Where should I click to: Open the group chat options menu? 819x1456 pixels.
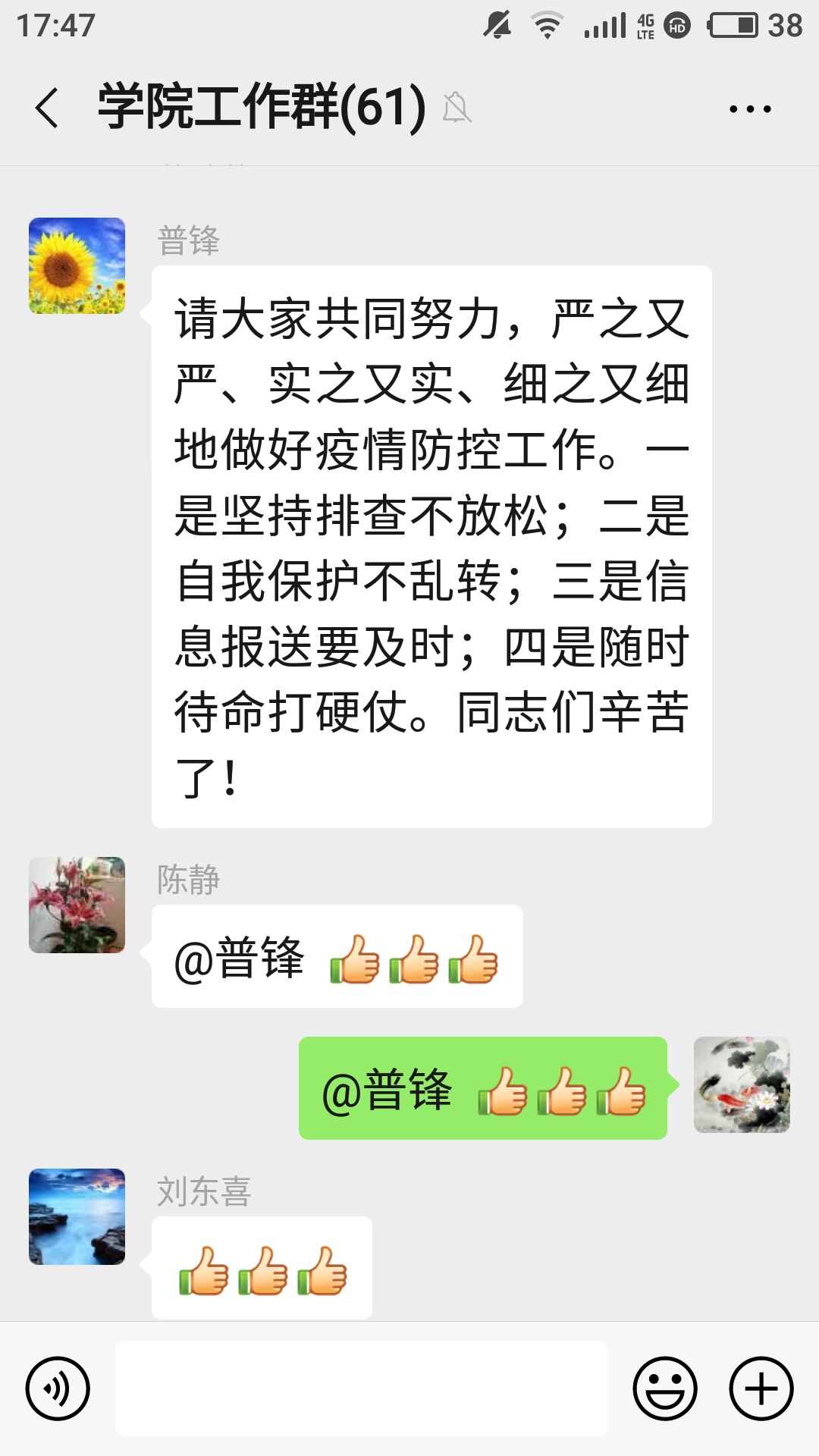click(749, 109)
